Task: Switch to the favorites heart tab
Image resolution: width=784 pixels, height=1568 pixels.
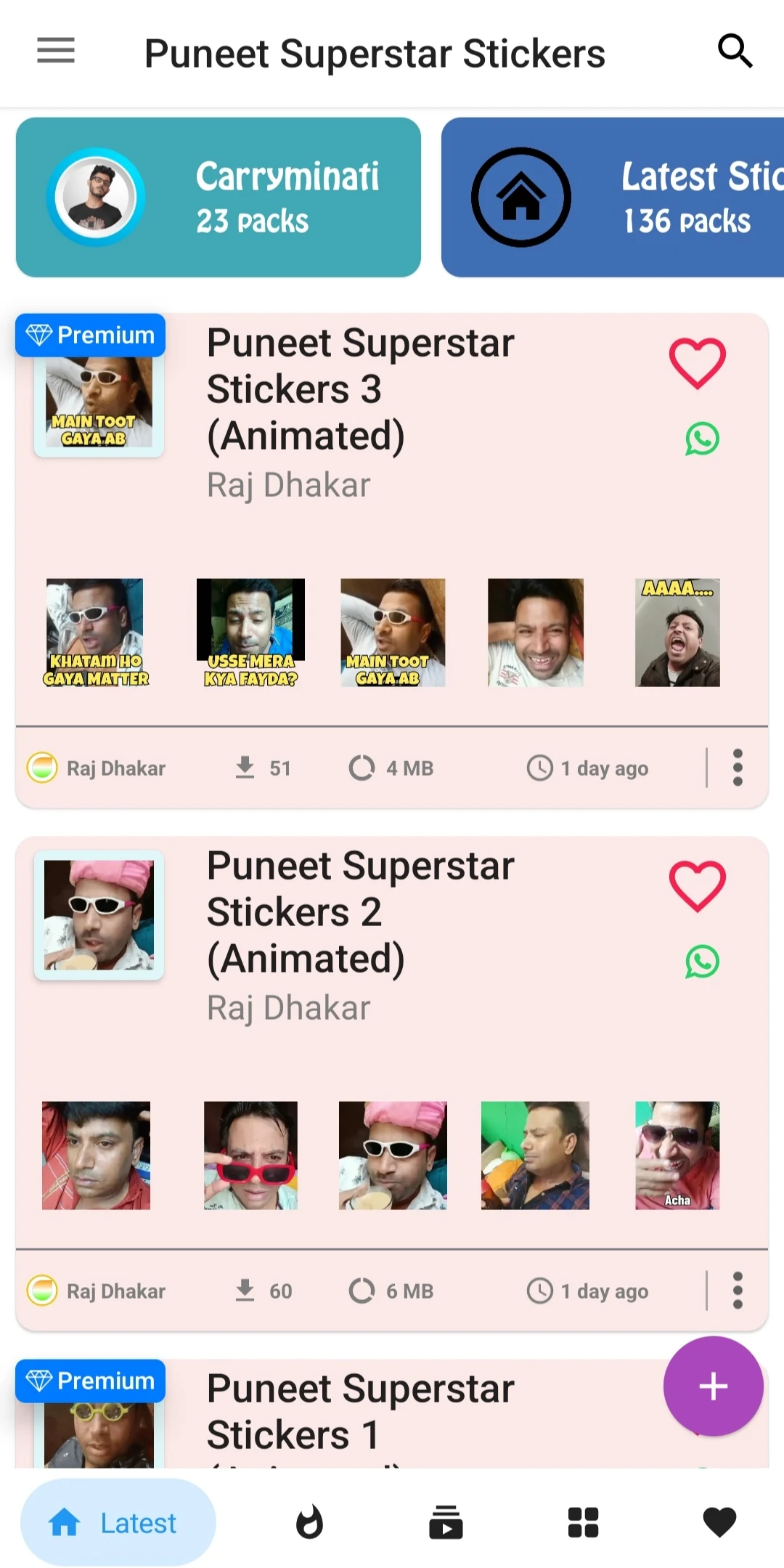Action: pos(719,1522)
